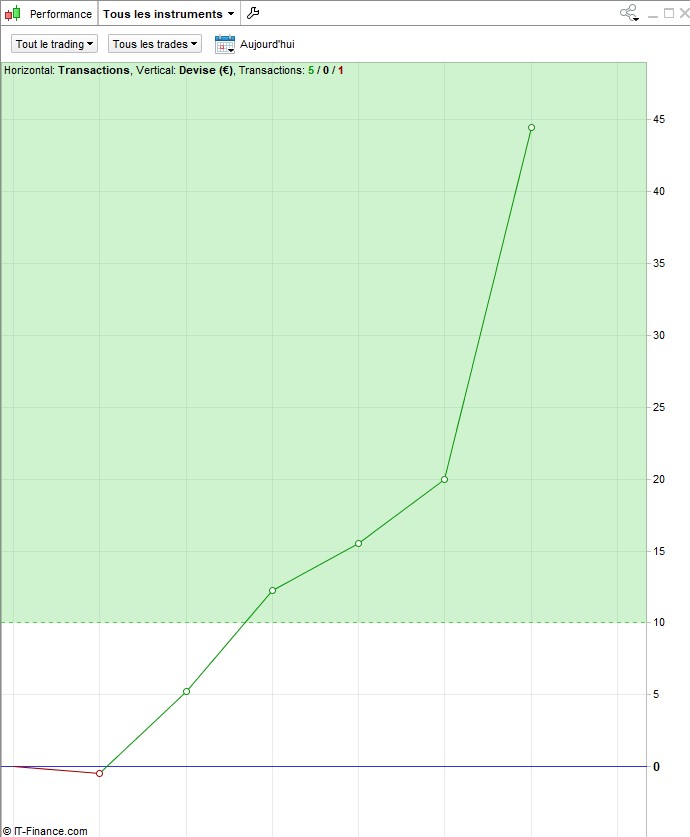690x837 pixels.
Task: Expand the Tous les trades dropdown
Action: coord(155,44)
